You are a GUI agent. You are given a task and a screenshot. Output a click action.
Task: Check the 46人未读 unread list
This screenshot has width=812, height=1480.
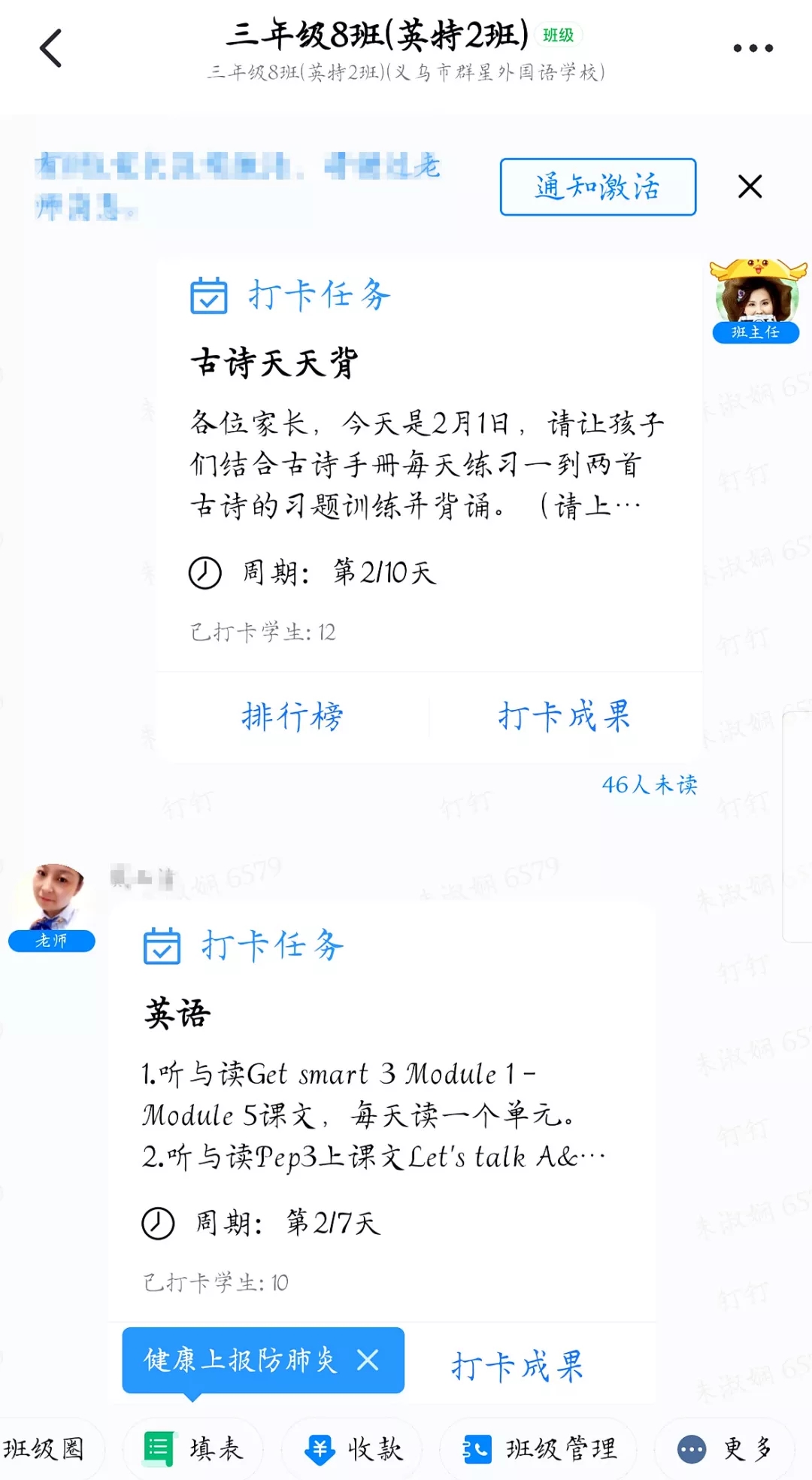coord(649,785)
